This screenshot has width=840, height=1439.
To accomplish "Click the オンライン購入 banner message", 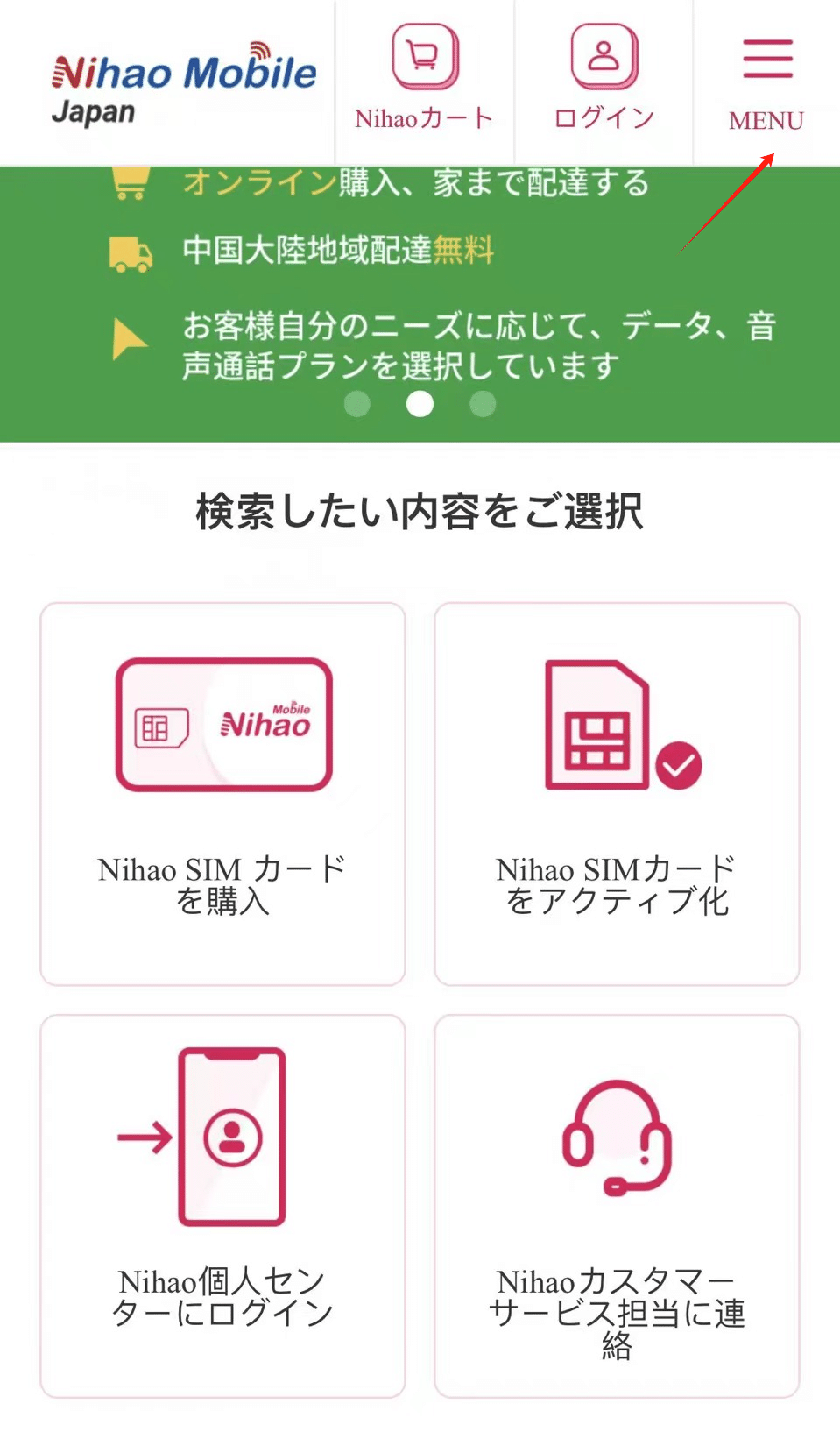I will [x=413, y=184].
